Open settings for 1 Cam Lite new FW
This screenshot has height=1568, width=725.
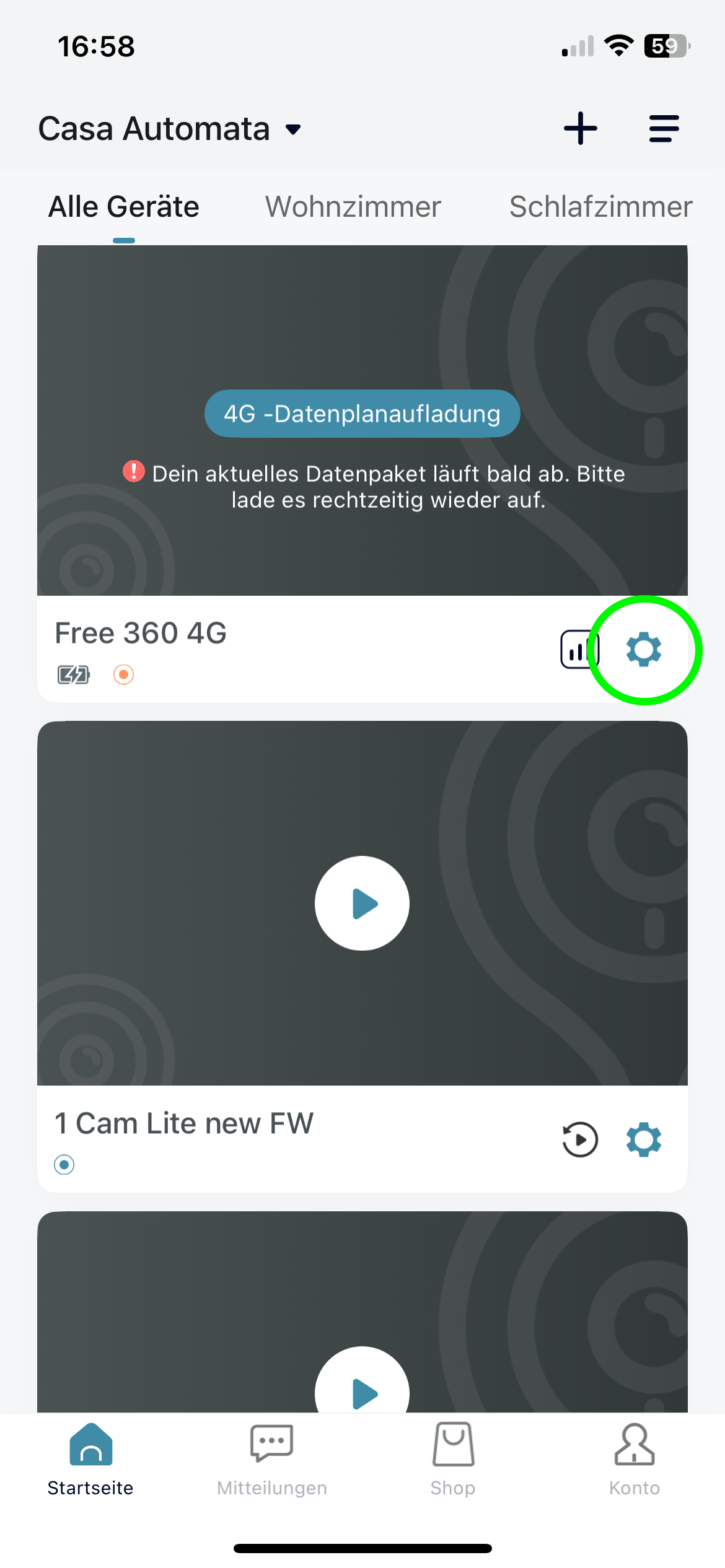644,1139
